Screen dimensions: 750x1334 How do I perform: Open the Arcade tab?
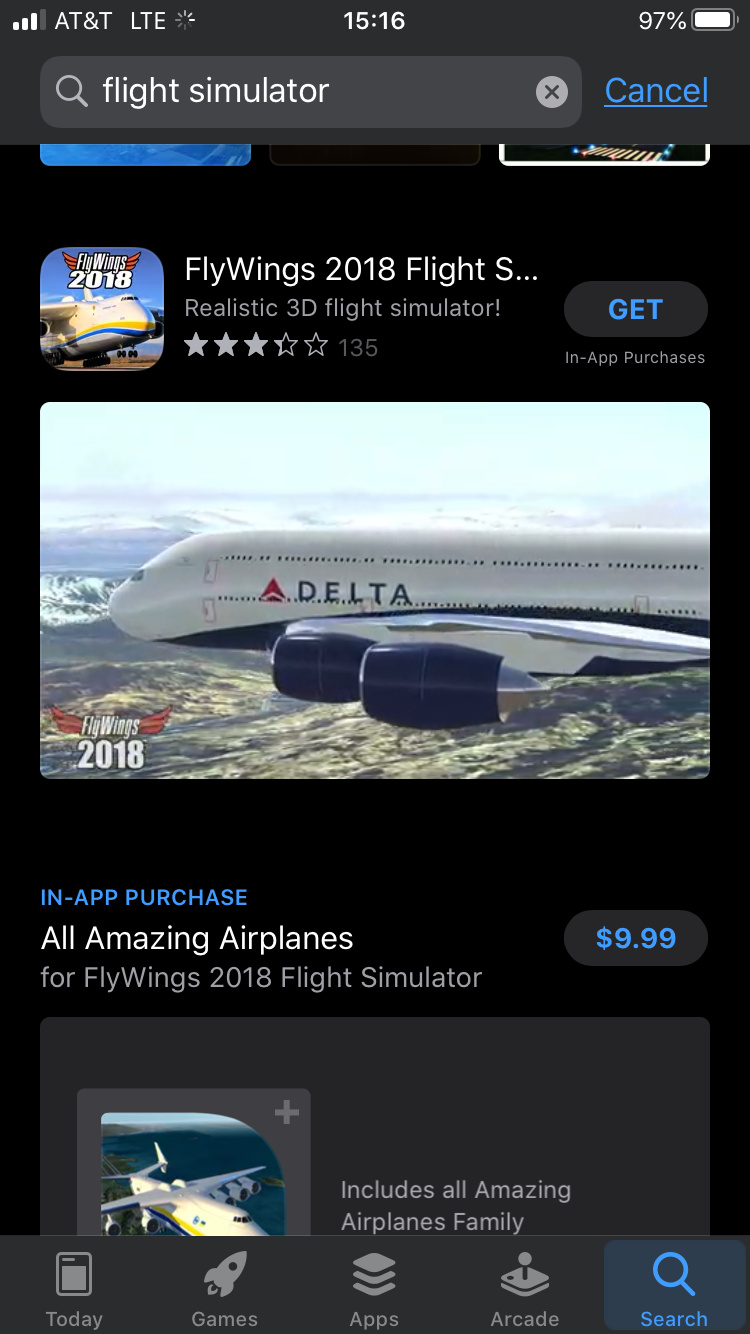(x=524, y=1288)
